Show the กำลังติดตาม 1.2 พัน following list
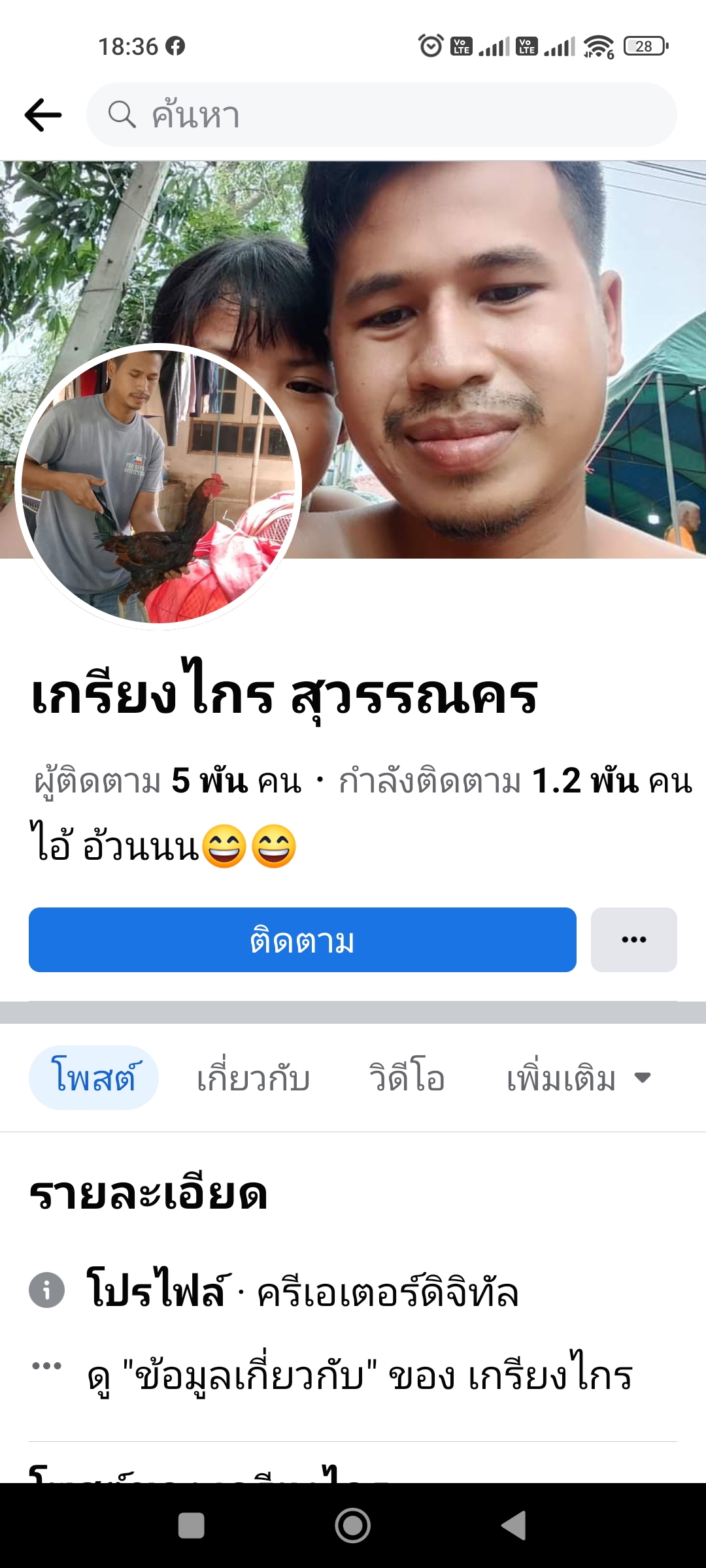Screen dimensions: 706x1568 point(515,781)
